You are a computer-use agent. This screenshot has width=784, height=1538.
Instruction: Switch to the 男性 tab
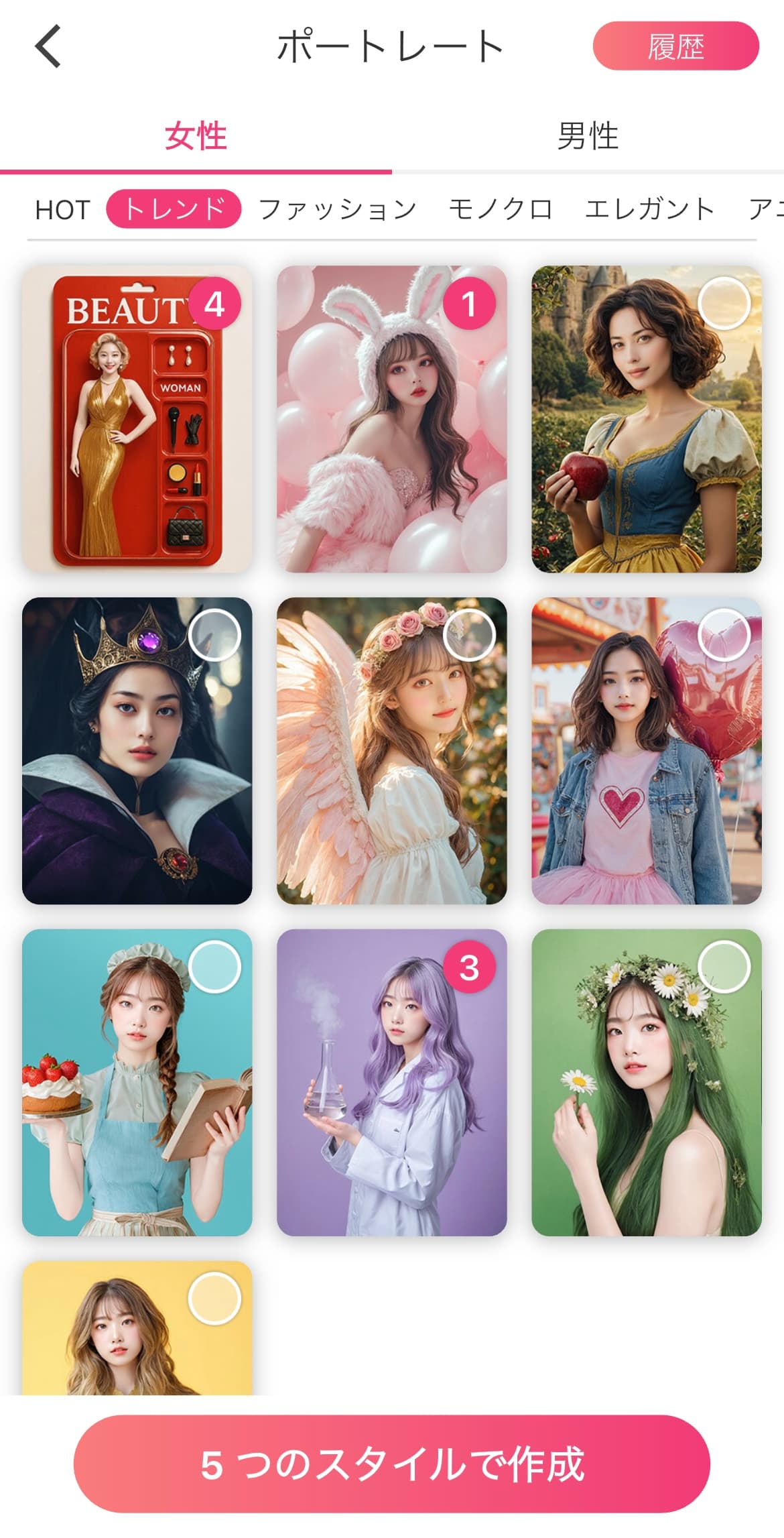click(x=587, y=137)
